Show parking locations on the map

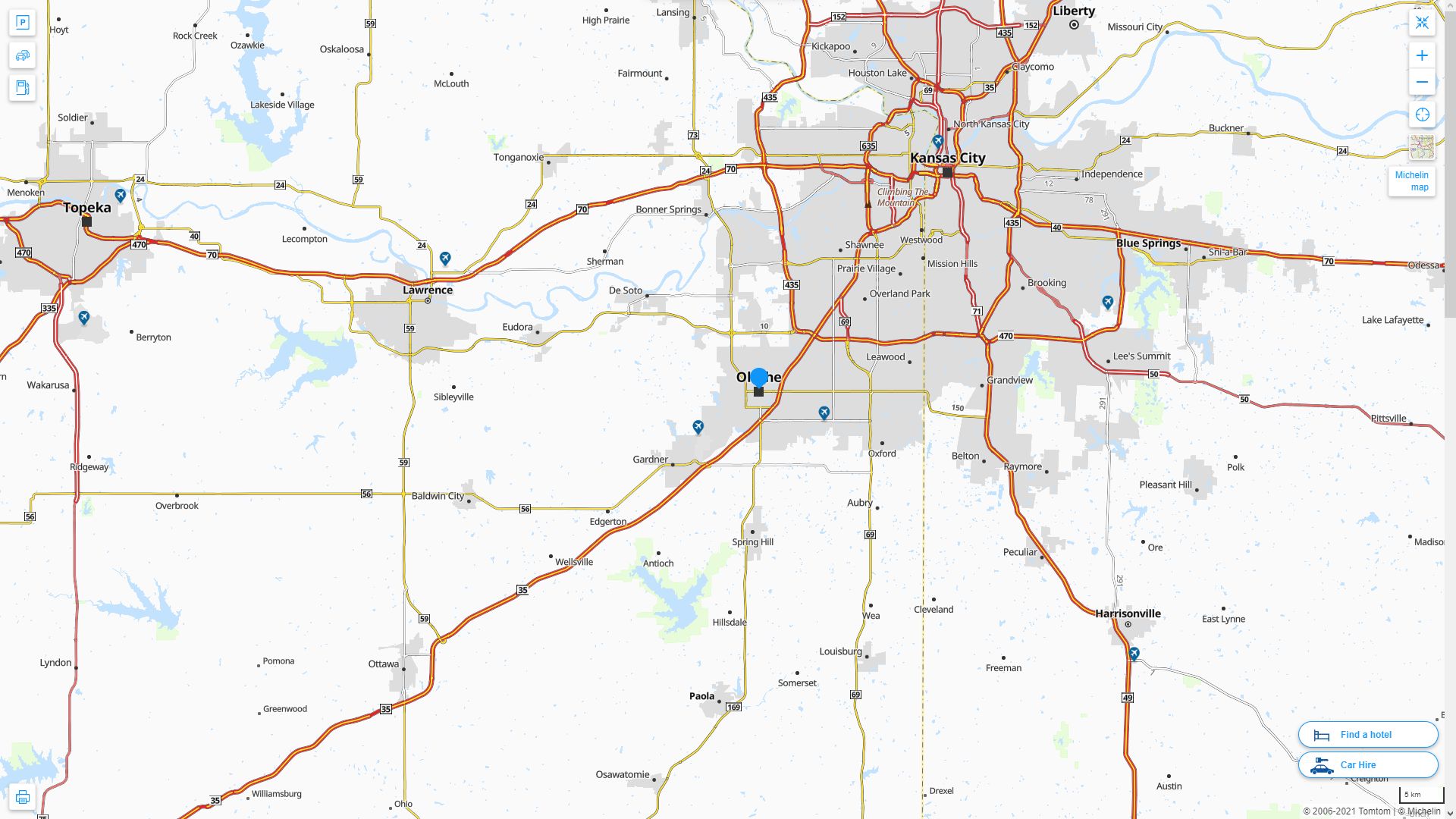(22, 23)
